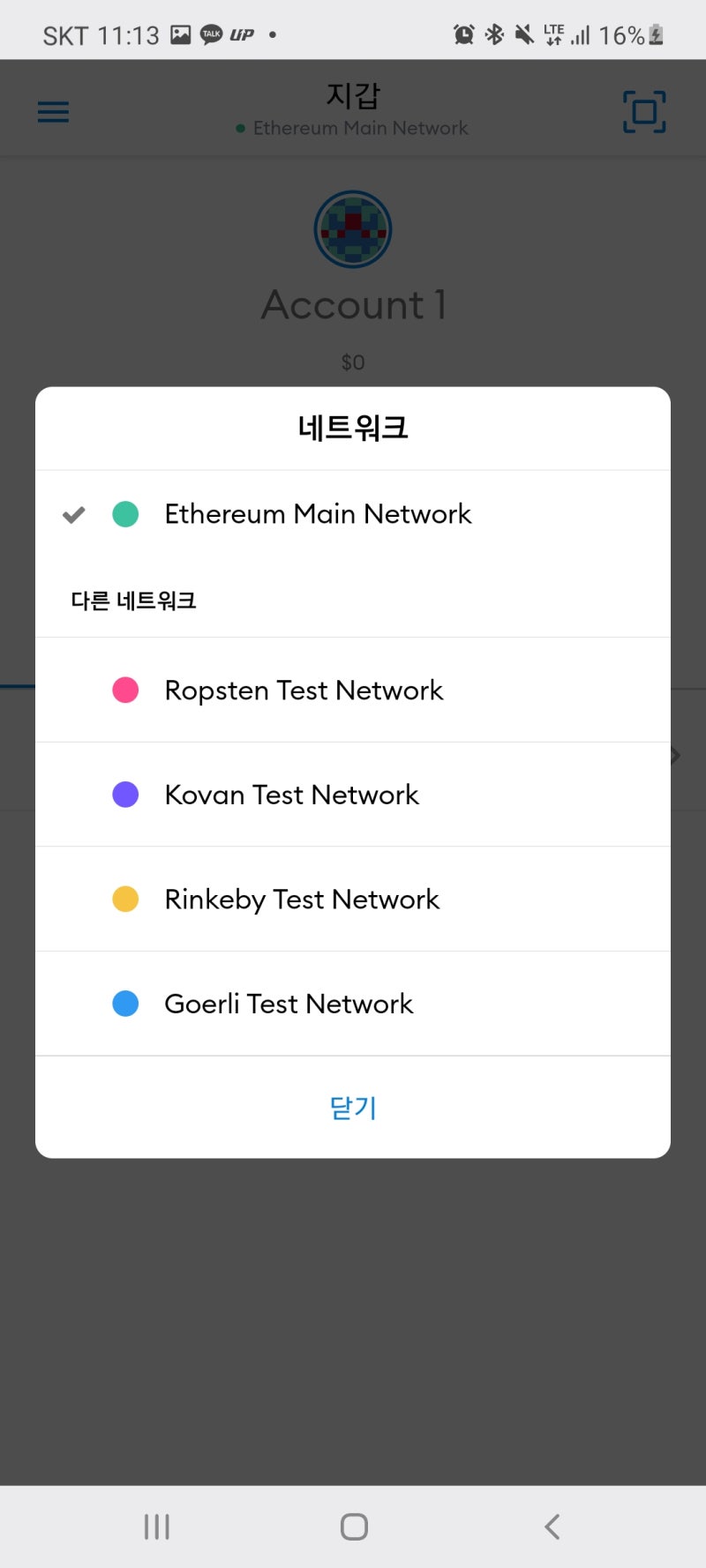
Task: Pick Rinkeby Test Network
Action: [353, 899]
